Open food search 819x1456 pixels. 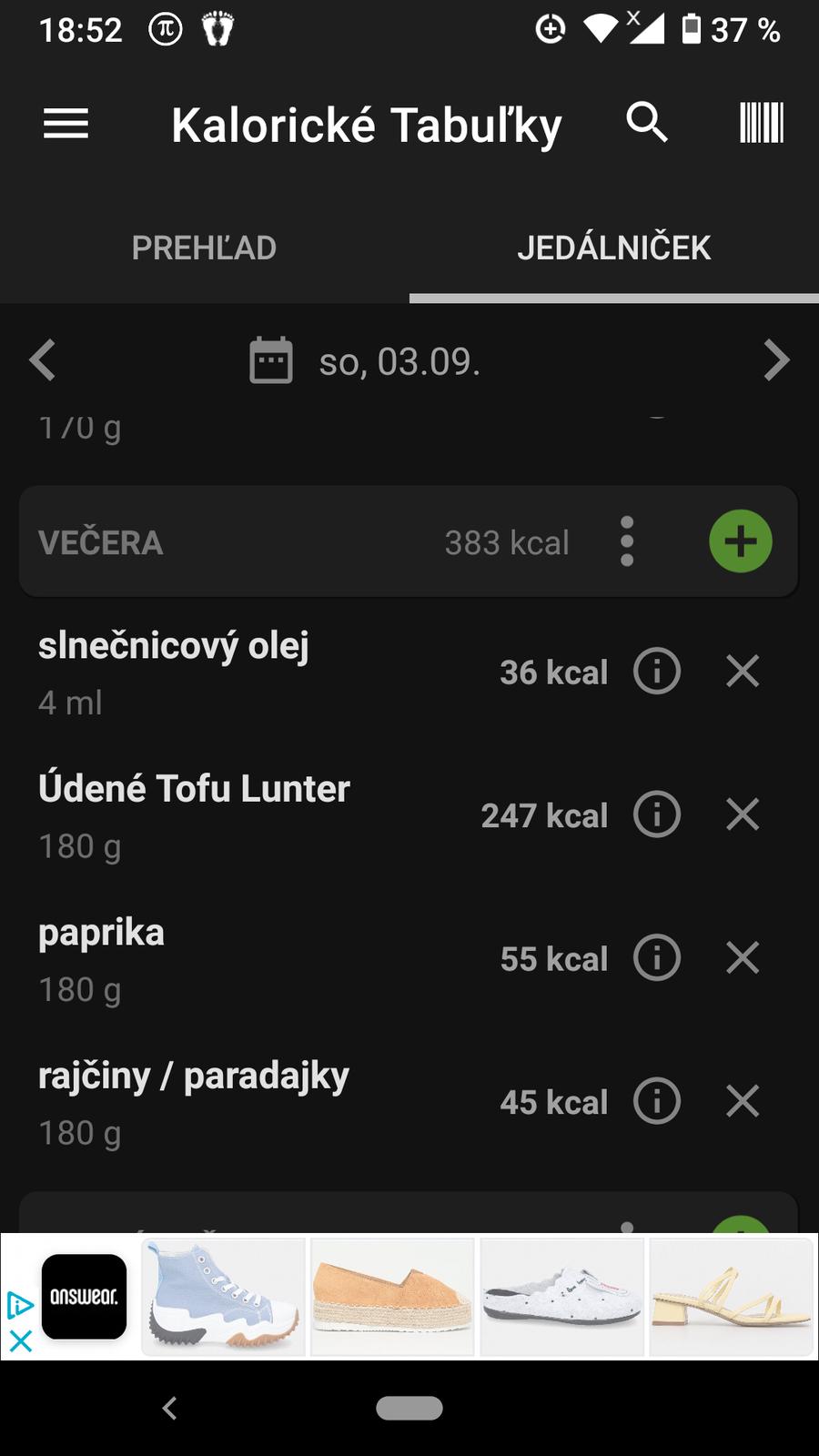click(647, 122)
